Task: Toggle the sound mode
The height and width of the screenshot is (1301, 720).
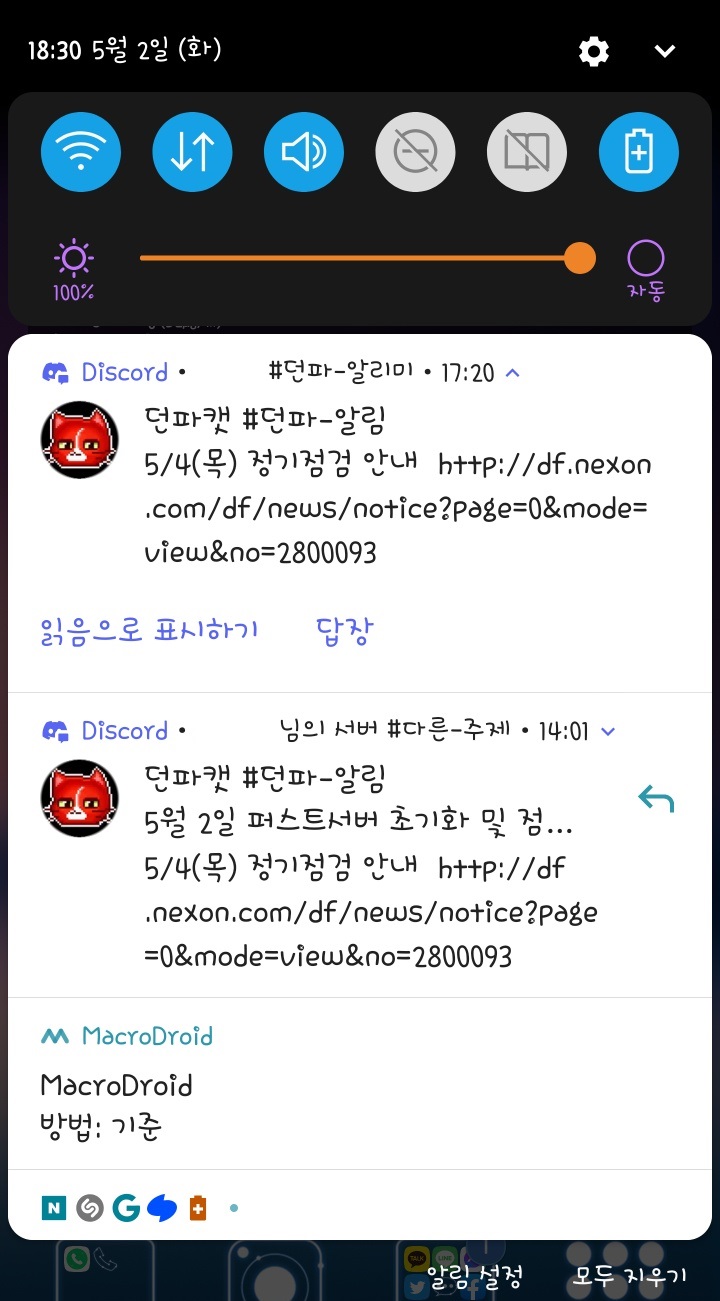Action: tap(304, 153)
